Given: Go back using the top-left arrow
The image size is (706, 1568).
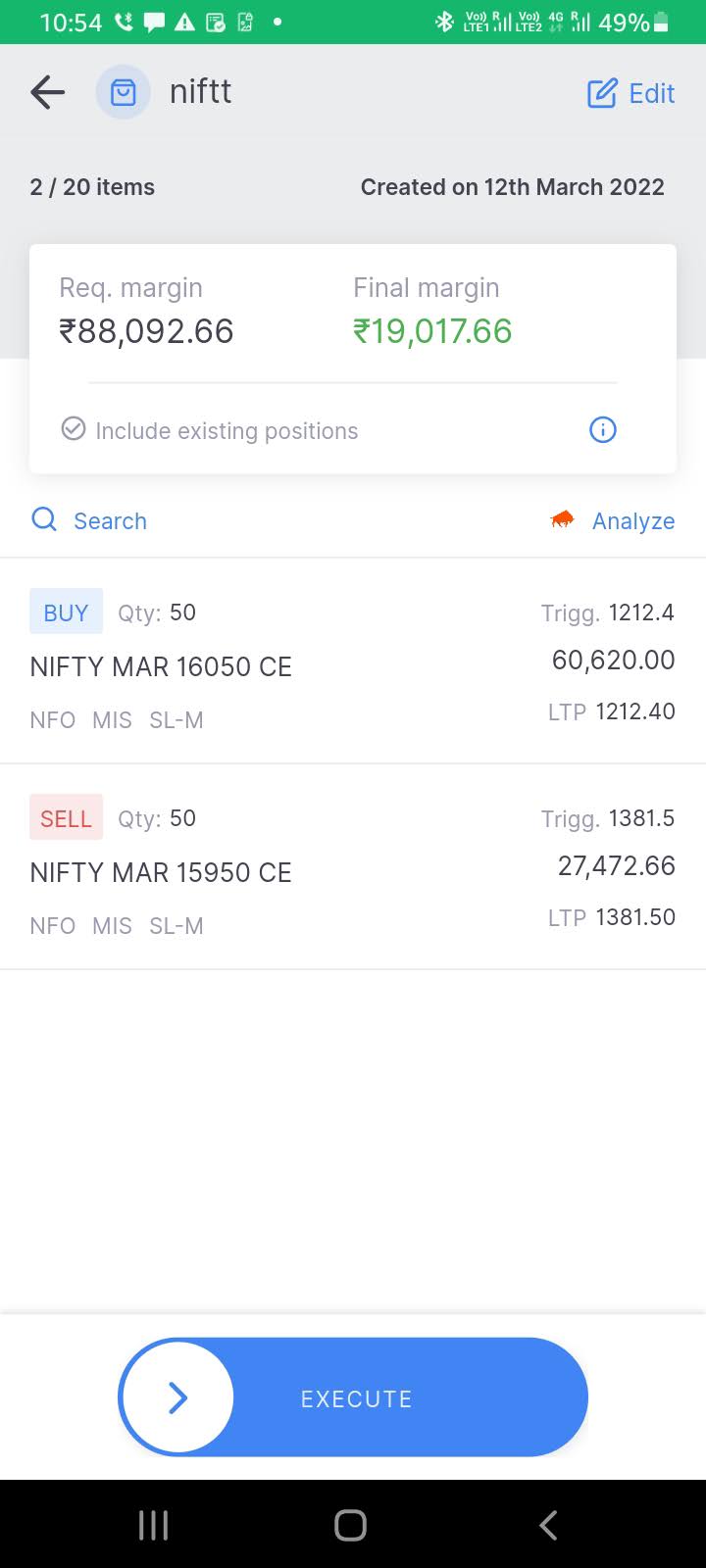Looking at the screenshot, I should pyautogui.click(x=47, y=93).
